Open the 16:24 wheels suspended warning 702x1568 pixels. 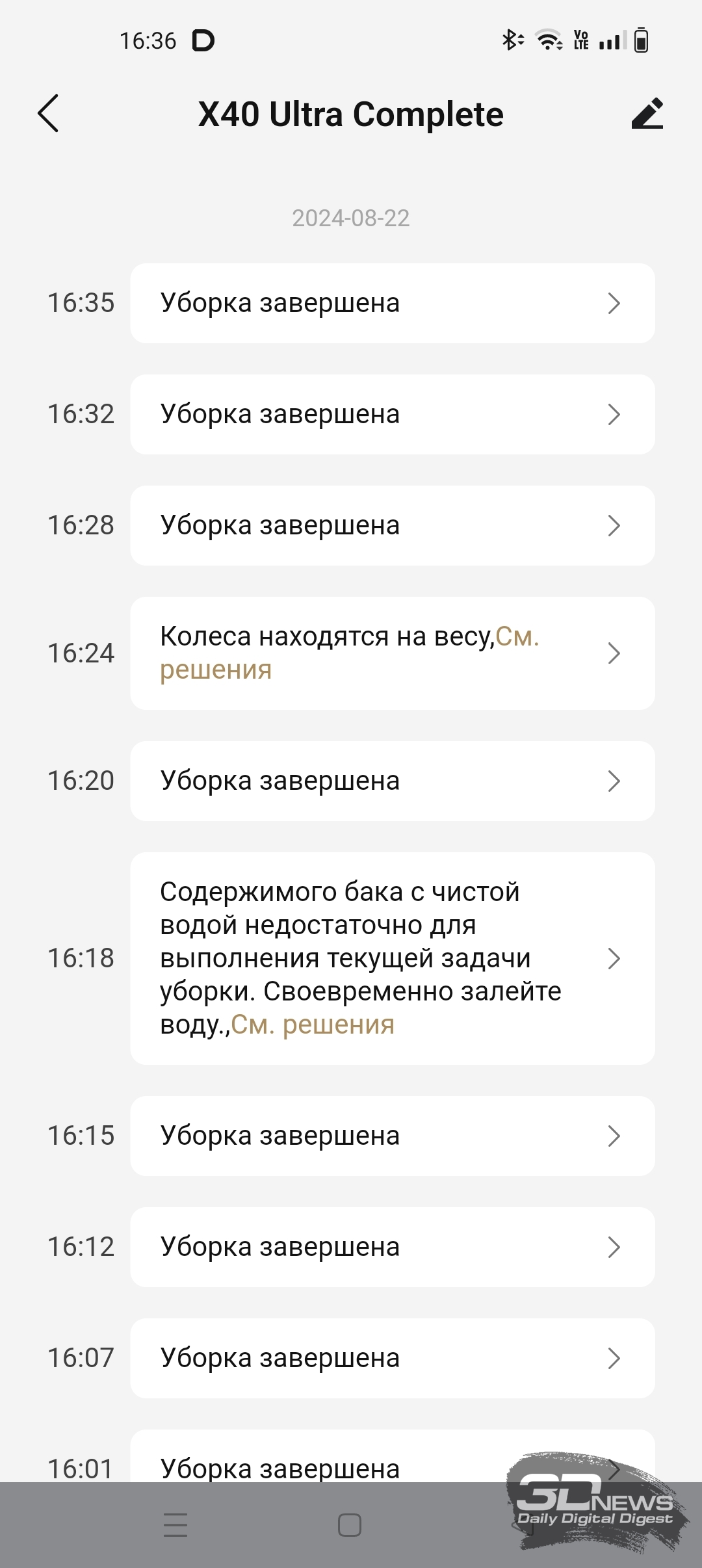tap(393, 653)
